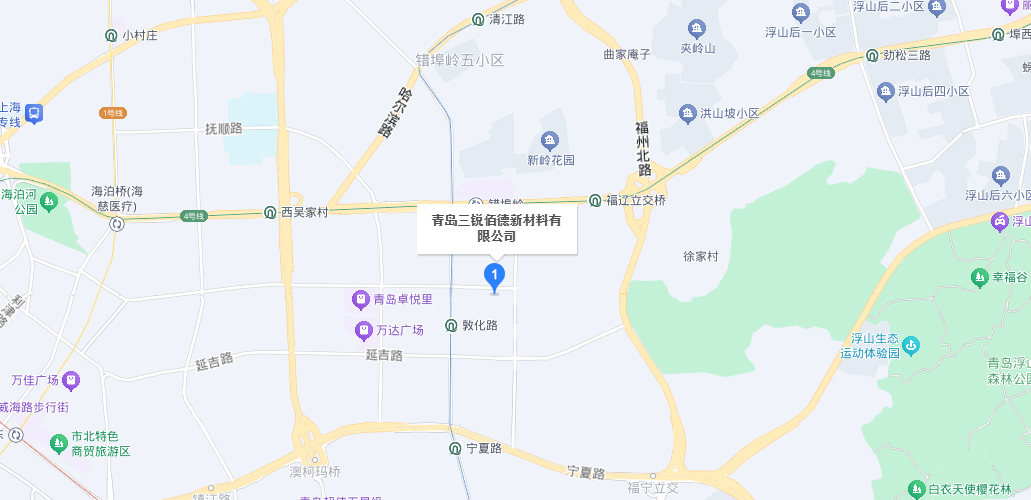The height and width of the screenshot is (500, 1031).
Task: Tap the blue location marker numbered 1
Action: point(494,276)
